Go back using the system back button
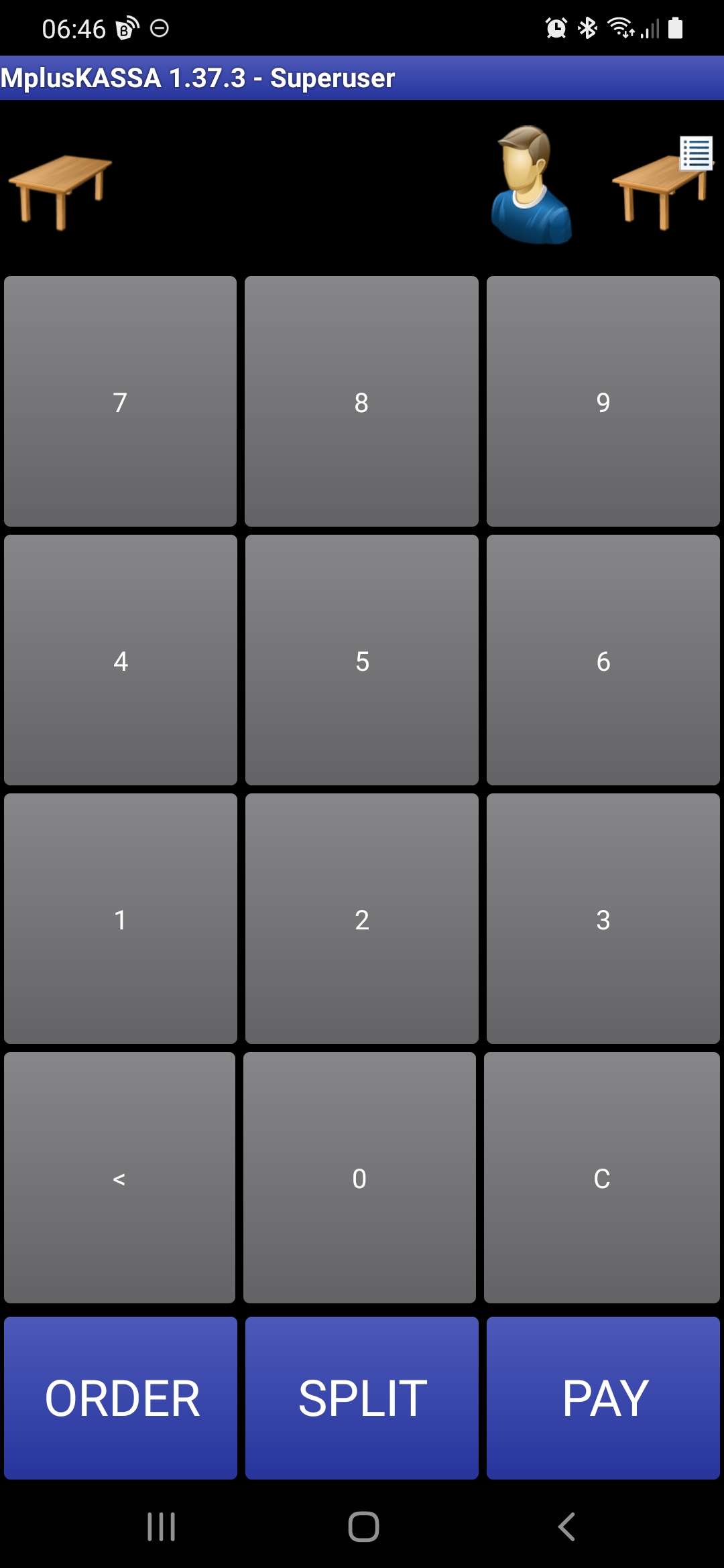The height and width of the screenshot is (1568, 724). (x=566, y=1527)
